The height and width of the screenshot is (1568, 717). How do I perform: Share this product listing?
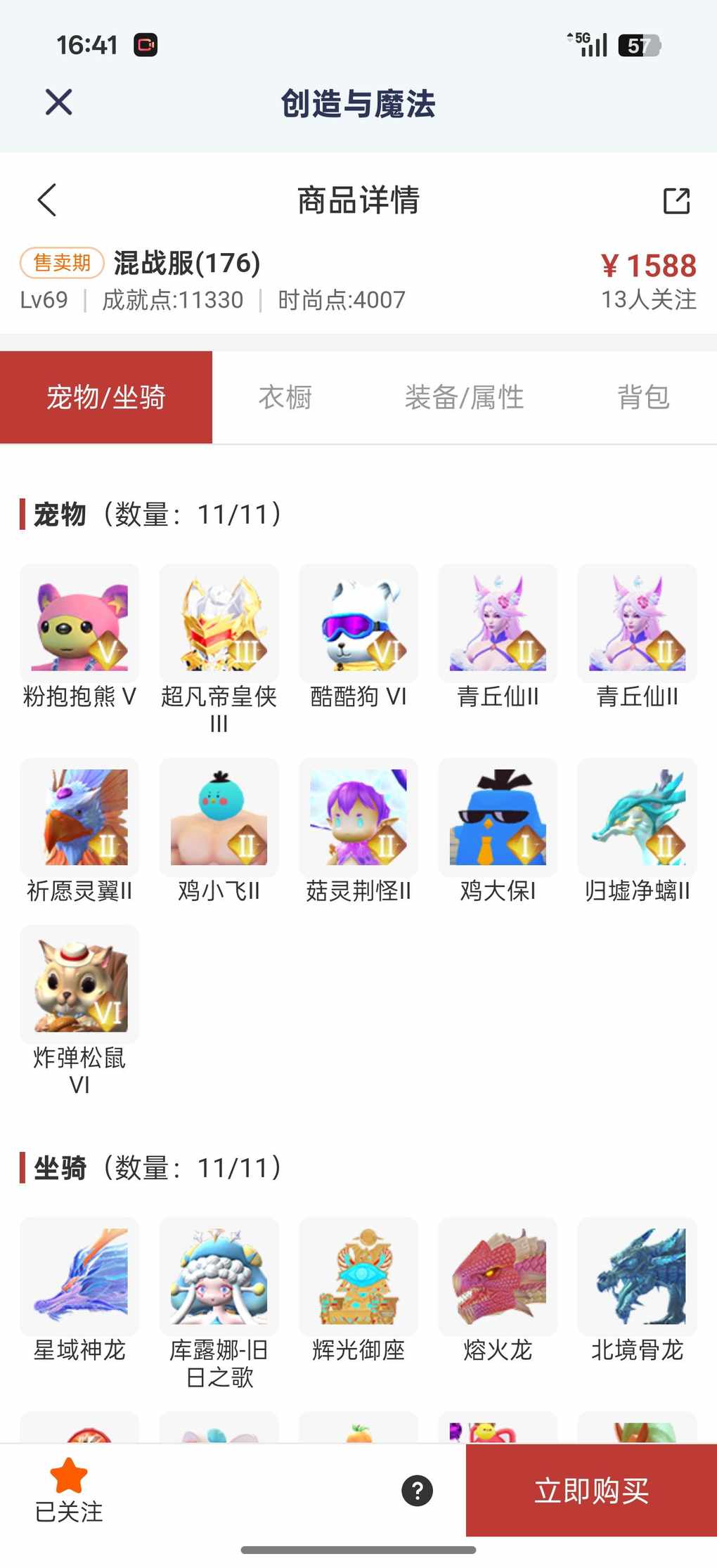coord(676,200)
